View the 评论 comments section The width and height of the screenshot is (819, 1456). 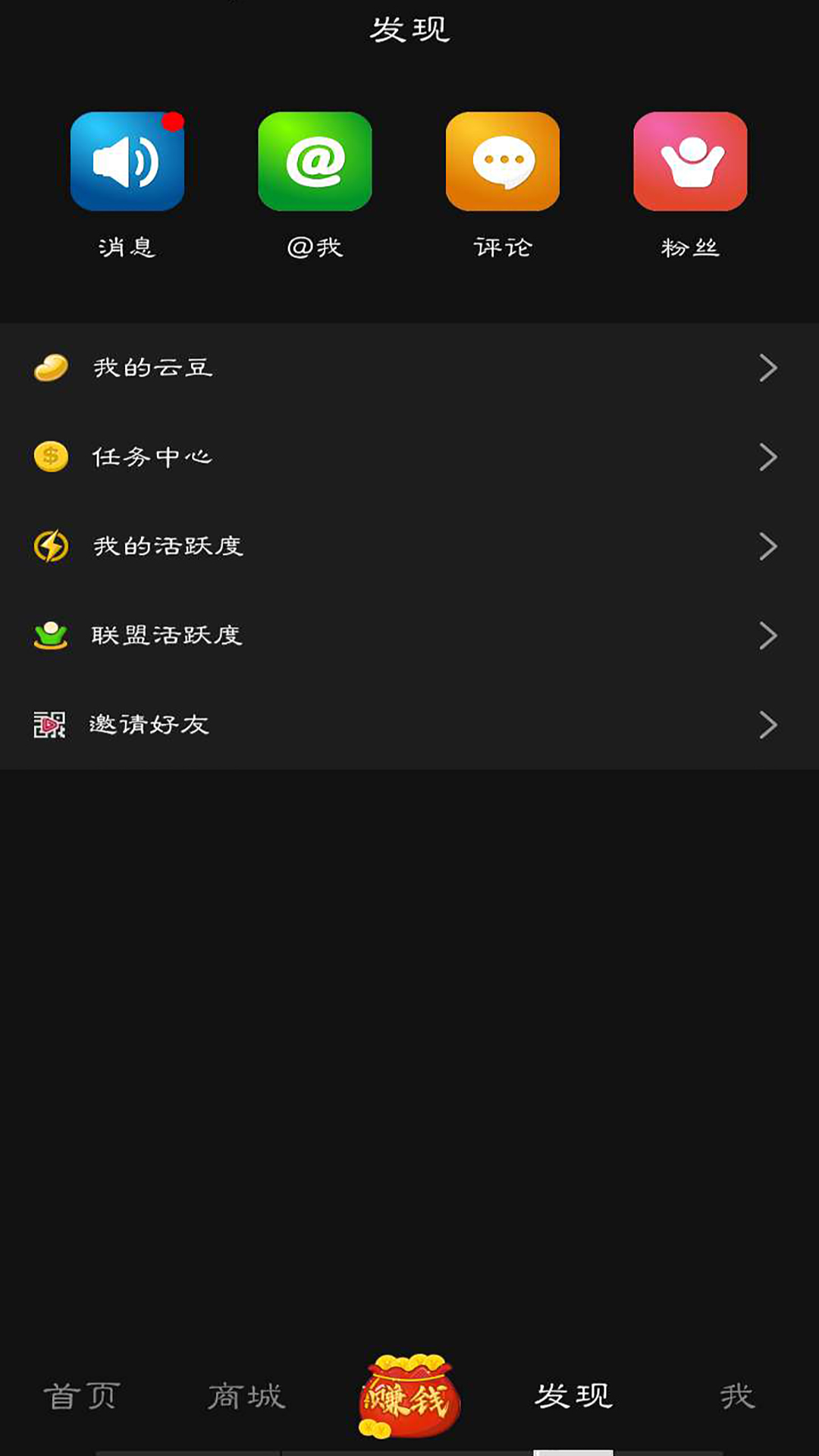[503, 162]
